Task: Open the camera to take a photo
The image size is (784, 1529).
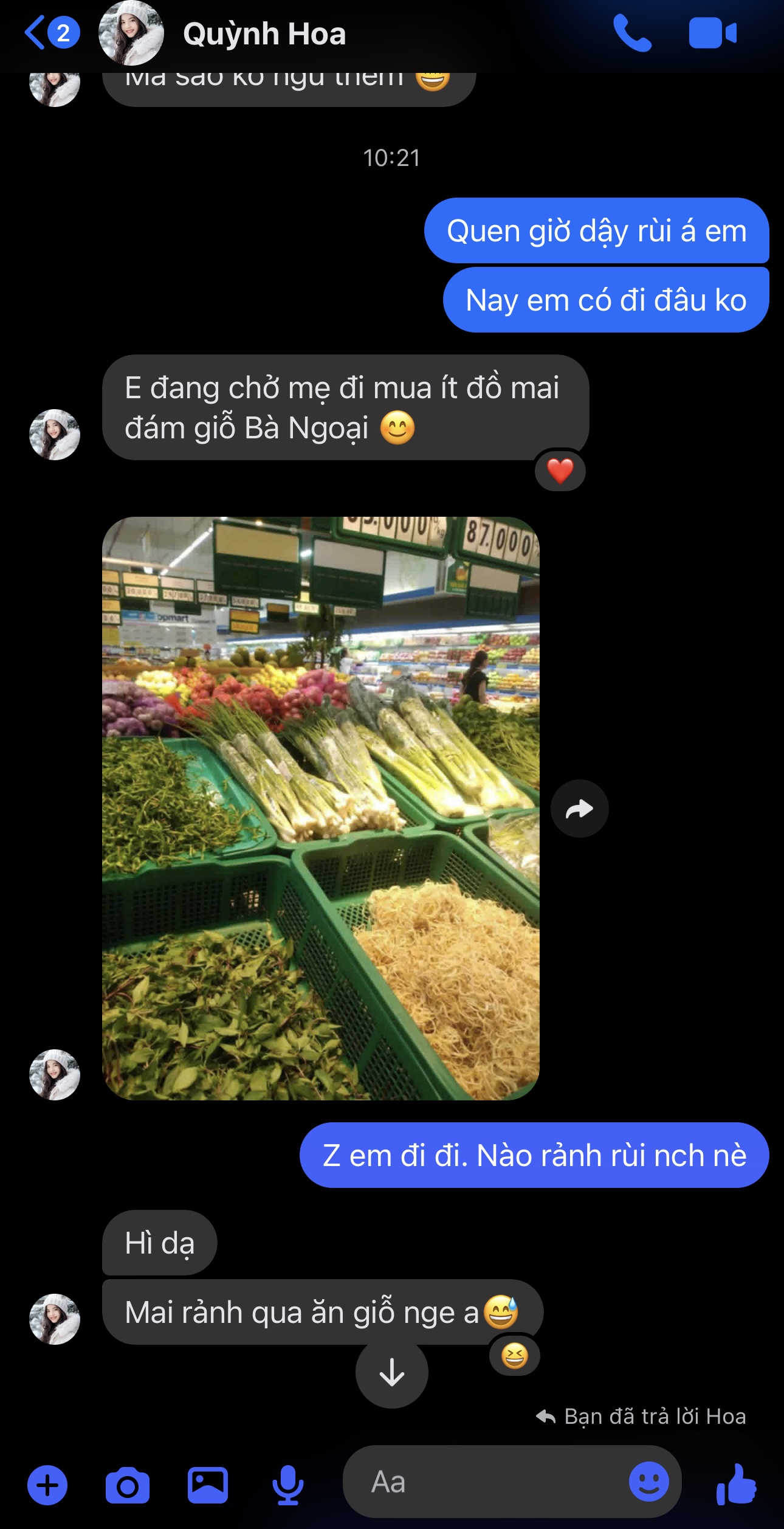Action: point(128,1485)
